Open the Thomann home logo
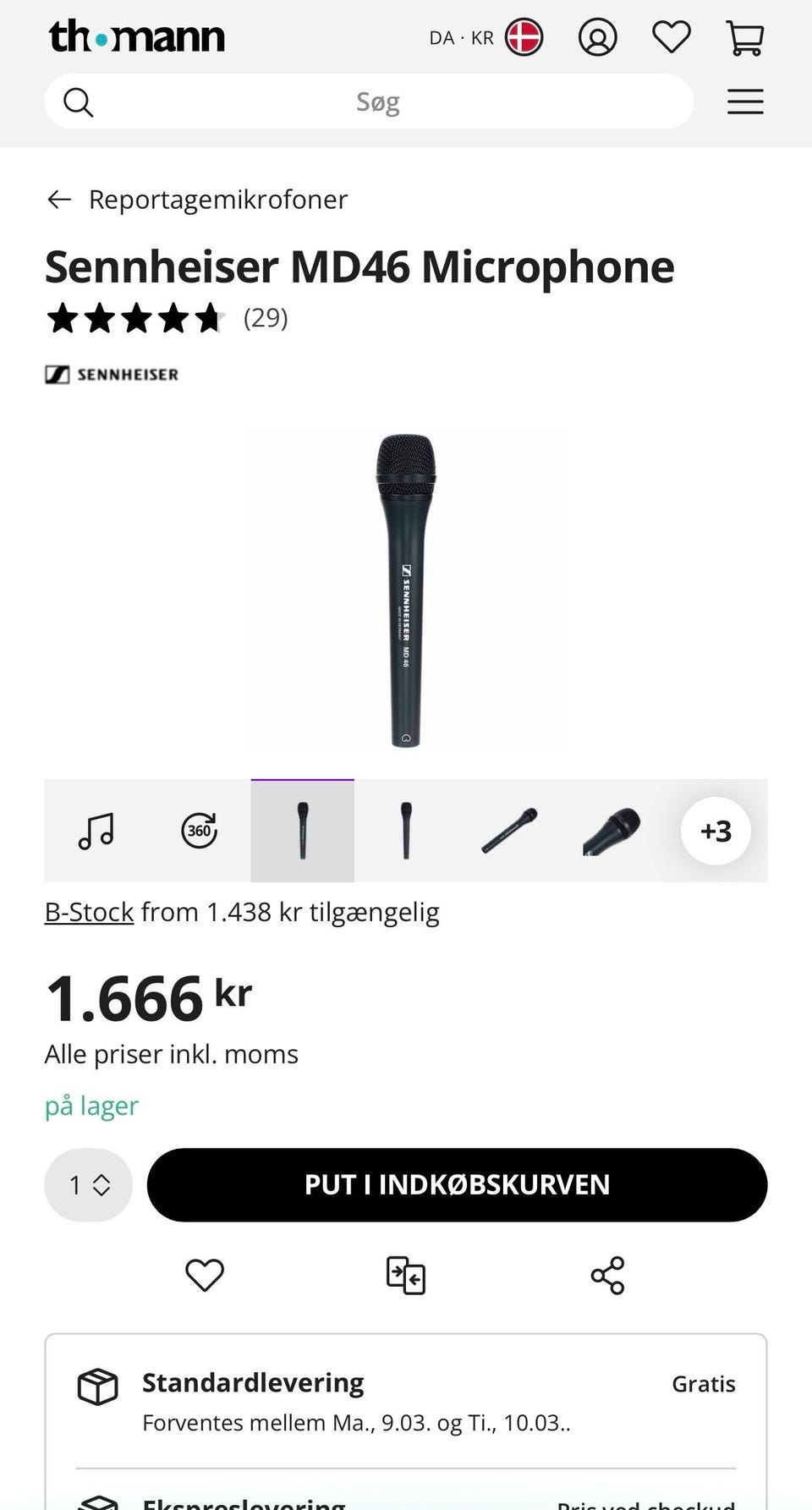The width and height of the screenshot is (812, 1510). (x=137, y=37)
